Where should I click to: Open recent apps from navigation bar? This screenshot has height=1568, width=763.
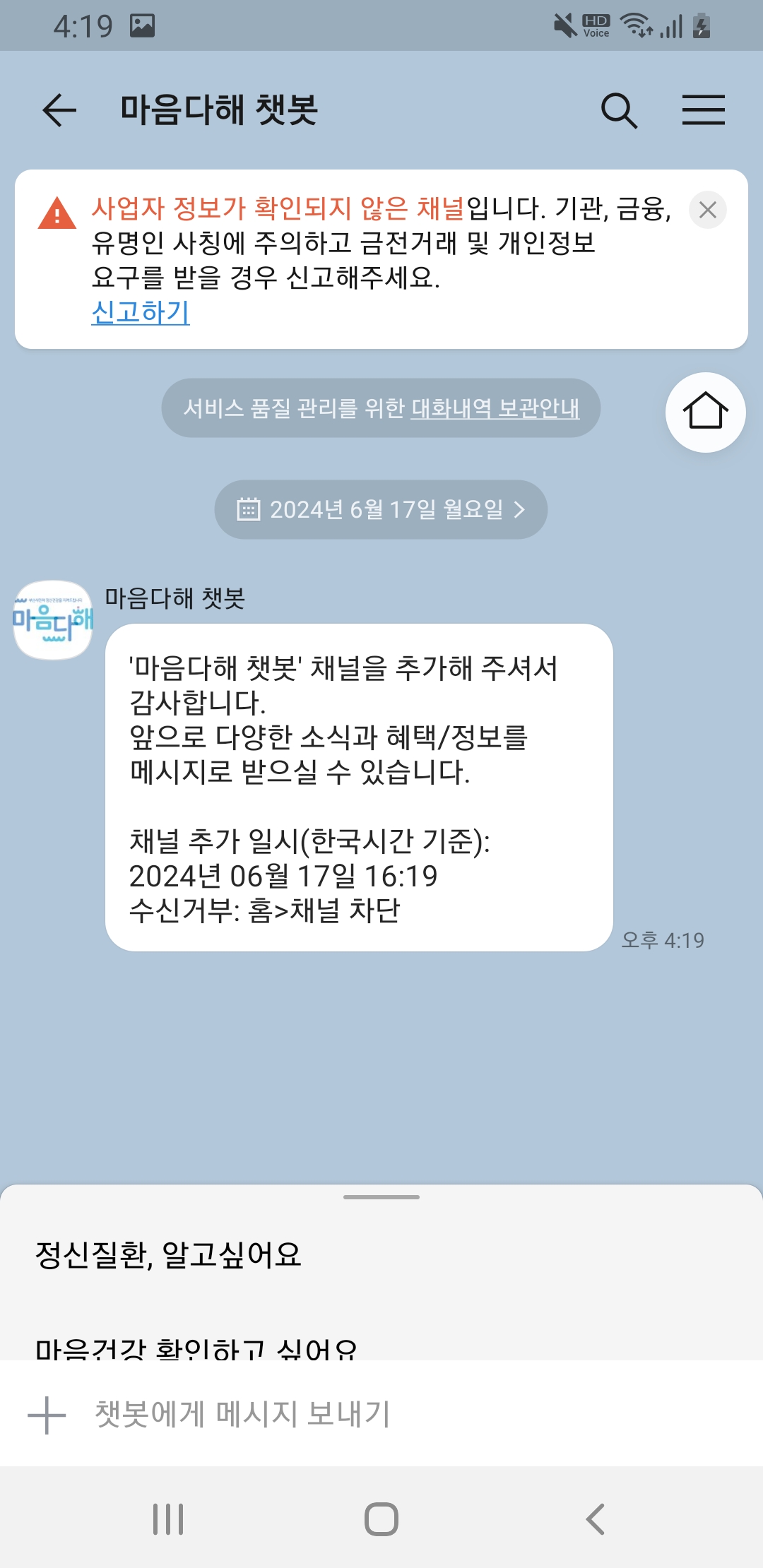pyautogui.click(x=168, y=1519)
